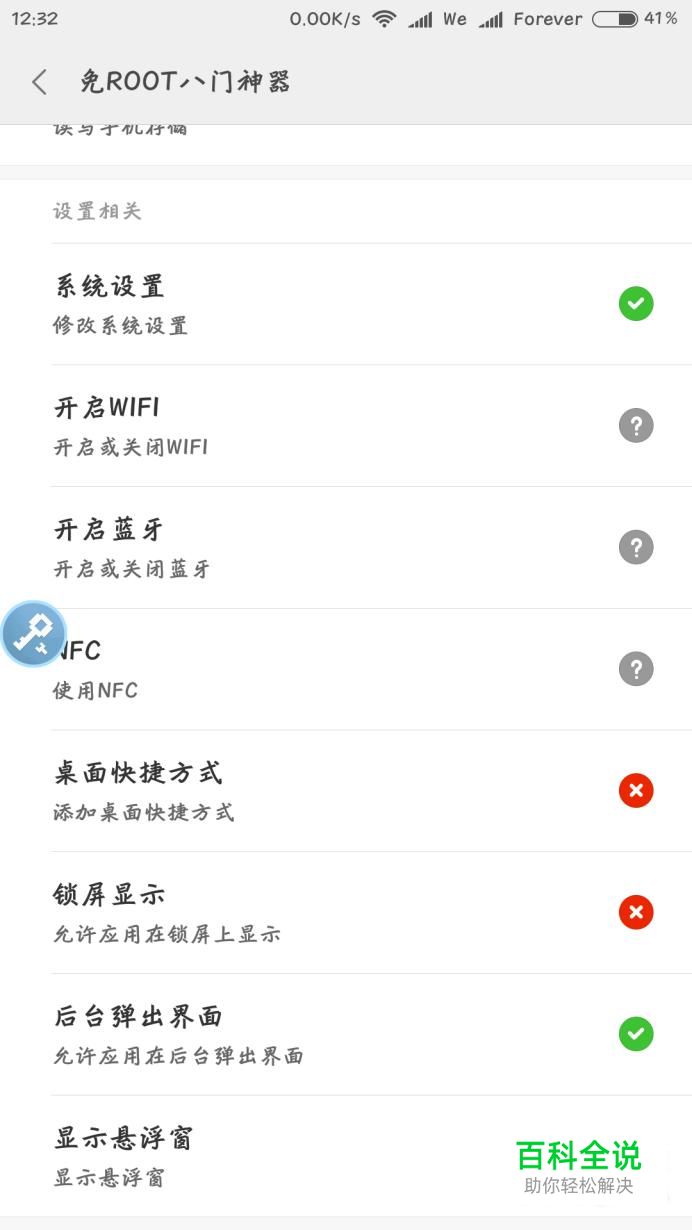Tap the floating key icon

[33, 634]
